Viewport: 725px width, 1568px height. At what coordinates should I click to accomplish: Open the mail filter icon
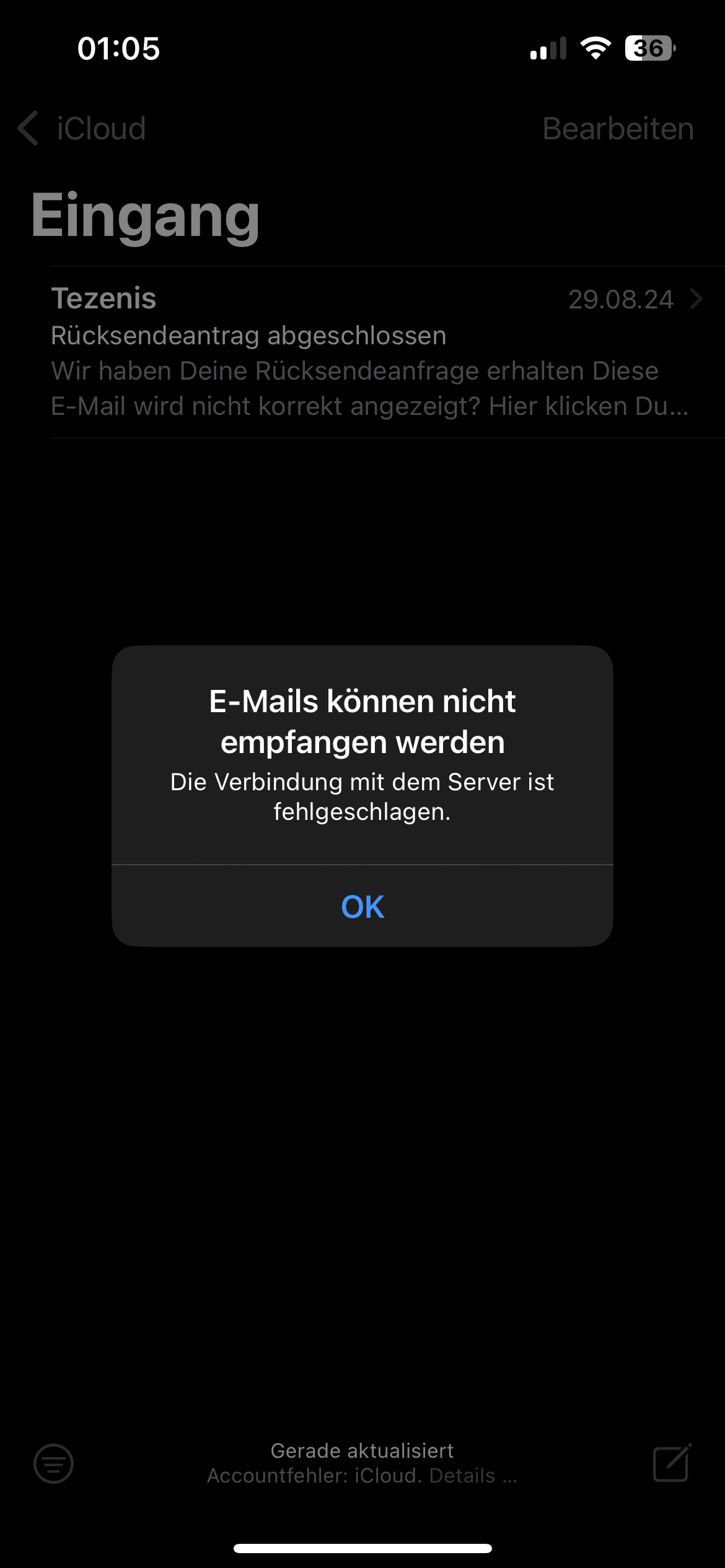[x=53, y=1463]
